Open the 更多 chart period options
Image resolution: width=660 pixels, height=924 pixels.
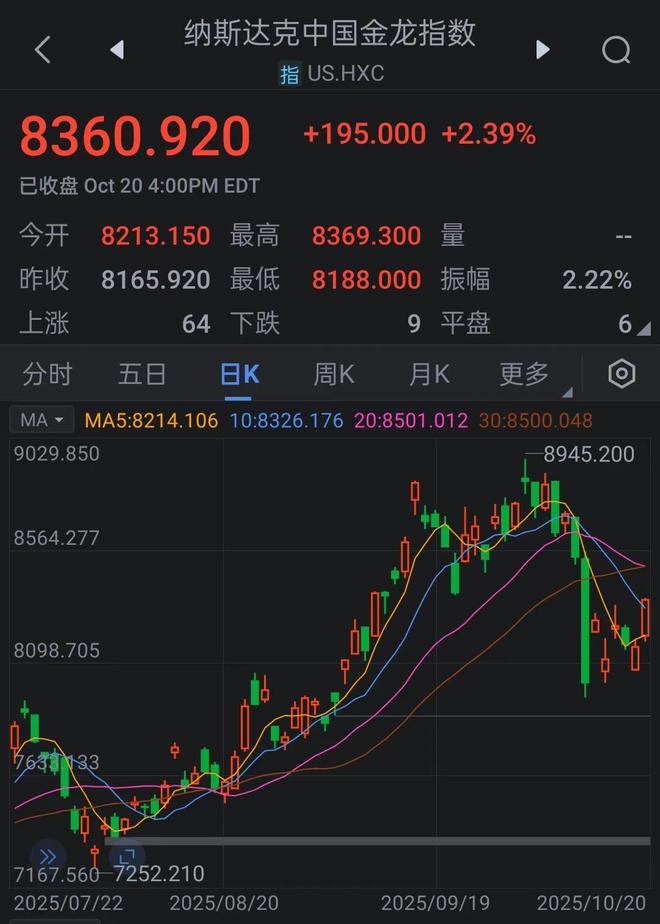(x=526, y=374)
